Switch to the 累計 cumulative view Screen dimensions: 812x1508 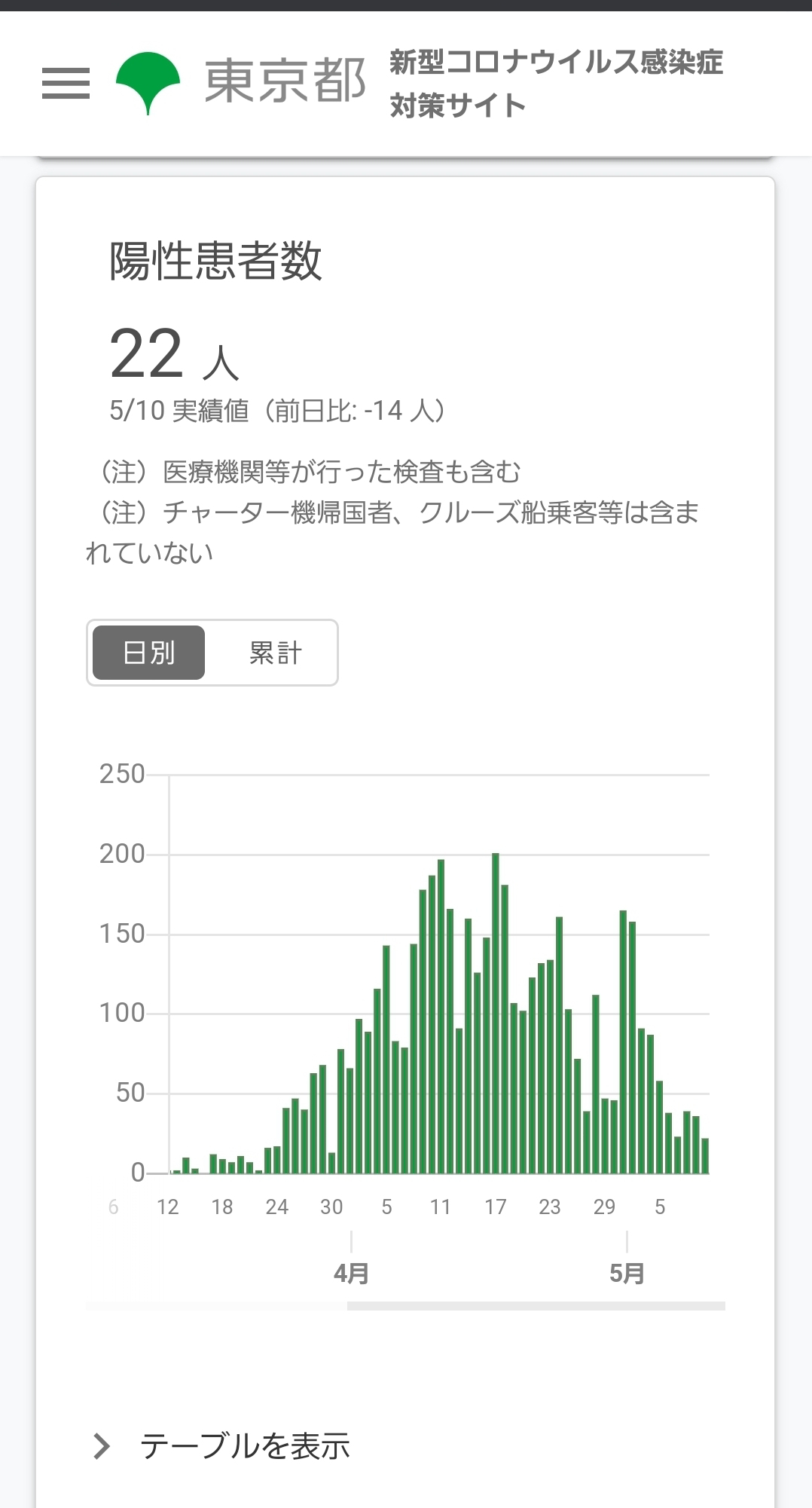point(275,653)
